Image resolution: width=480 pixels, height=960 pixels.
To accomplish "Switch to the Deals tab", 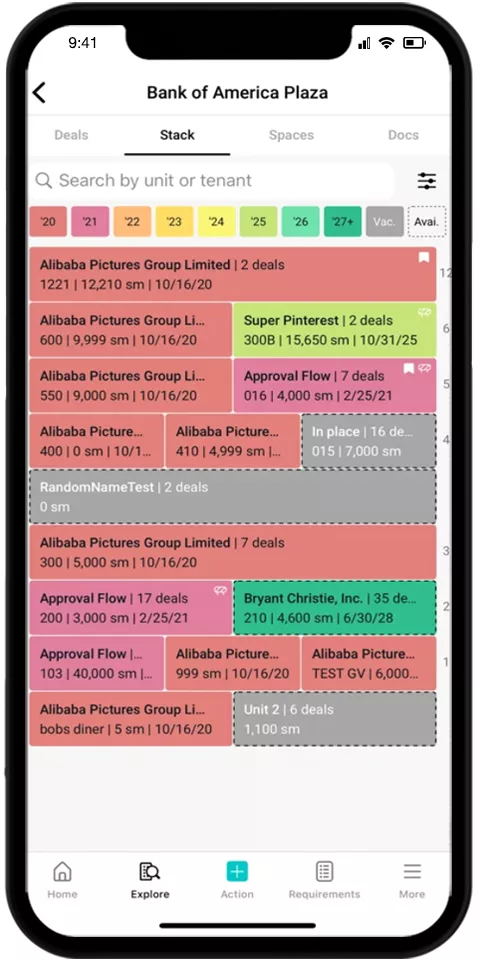I will tap(71, 135).
